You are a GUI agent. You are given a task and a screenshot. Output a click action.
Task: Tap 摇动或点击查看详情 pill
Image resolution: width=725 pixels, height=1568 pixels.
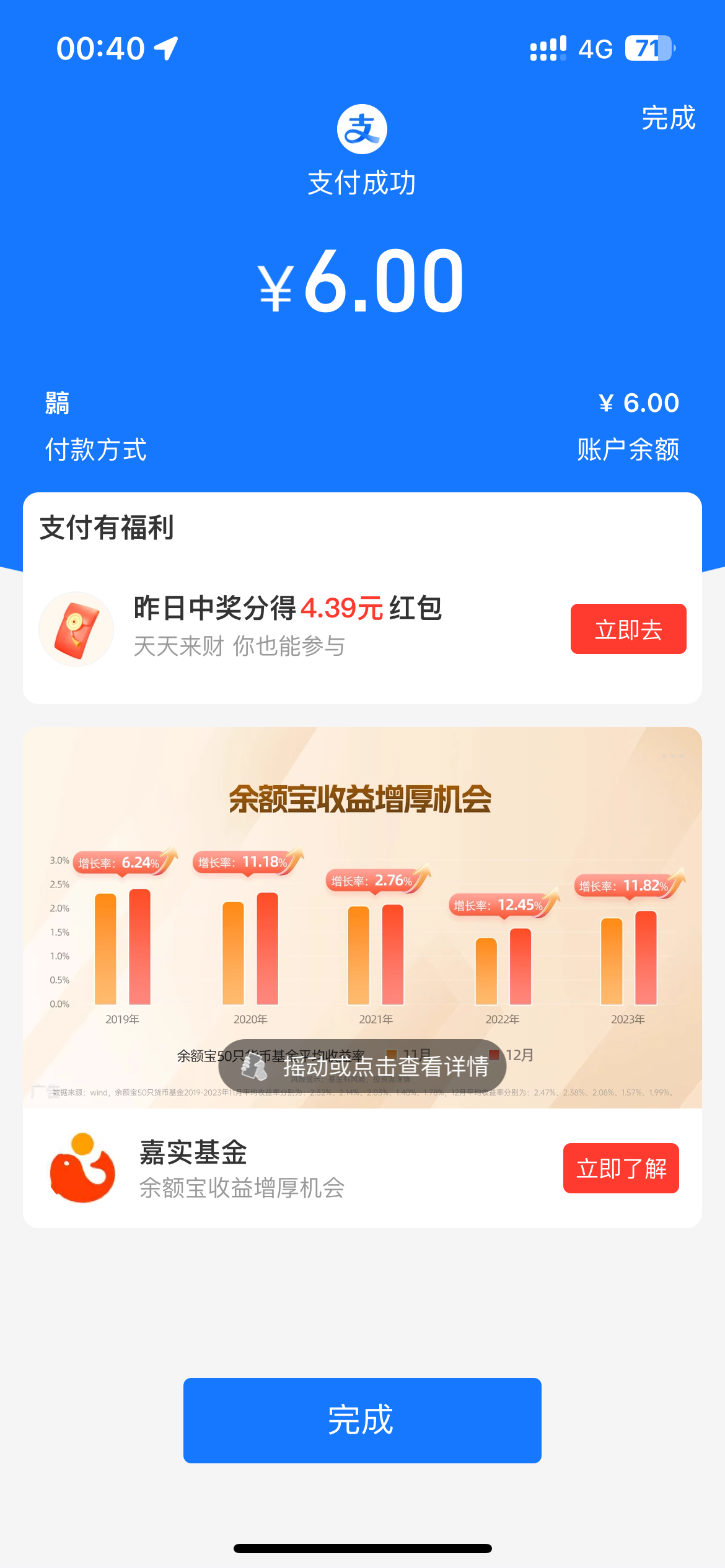click(362, 1066)
